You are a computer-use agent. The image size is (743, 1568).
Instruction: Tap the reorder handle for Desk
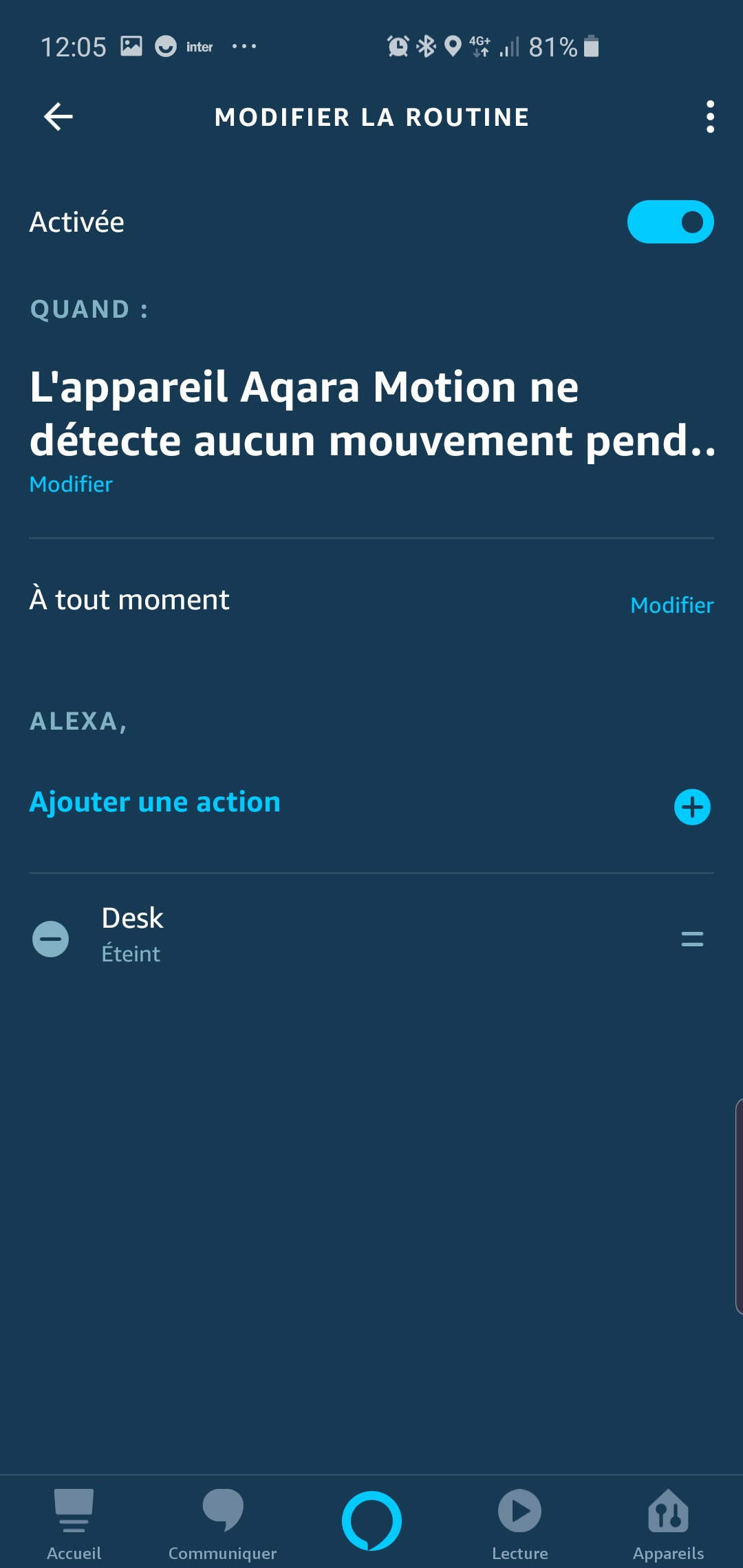coord(692,939)
